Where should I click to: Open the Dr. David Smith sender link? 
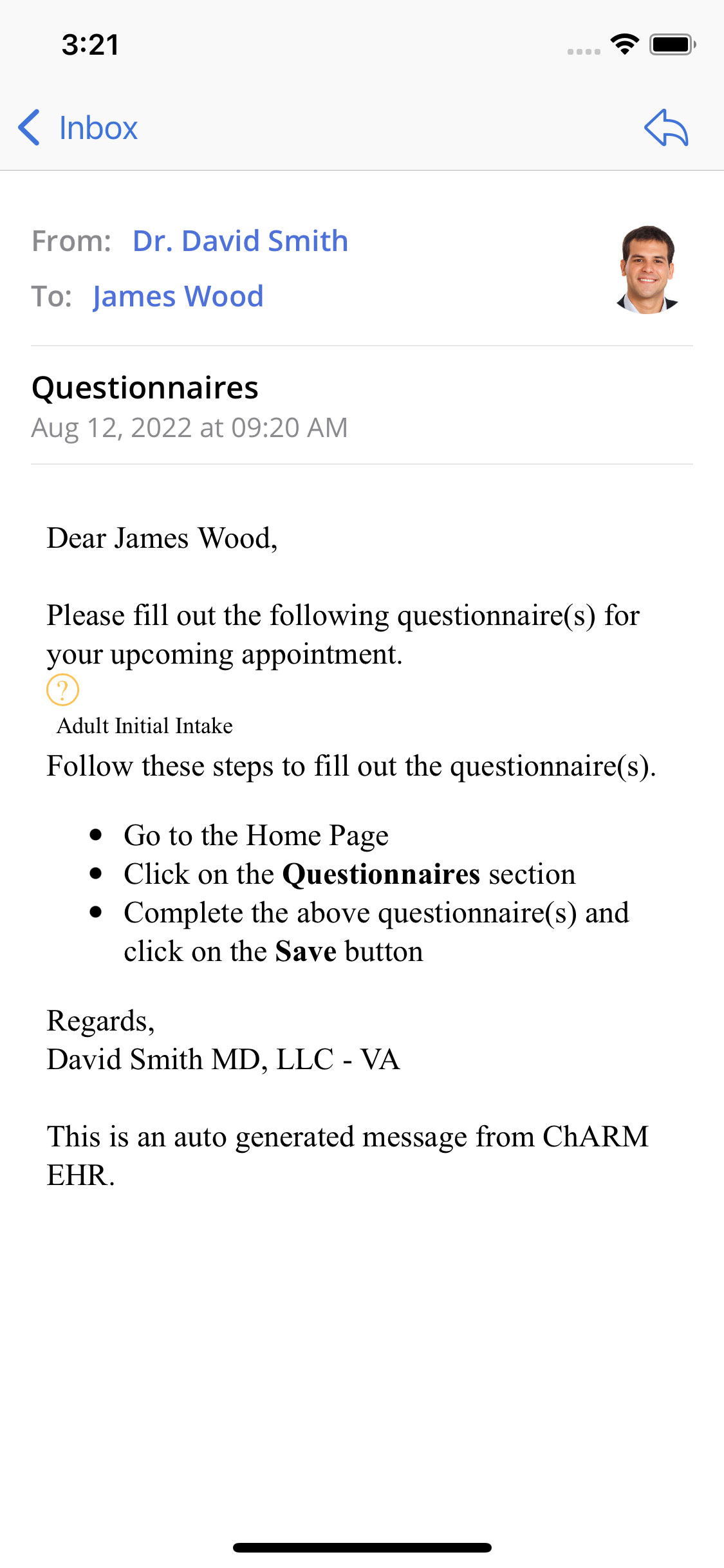tap(239, 241)
